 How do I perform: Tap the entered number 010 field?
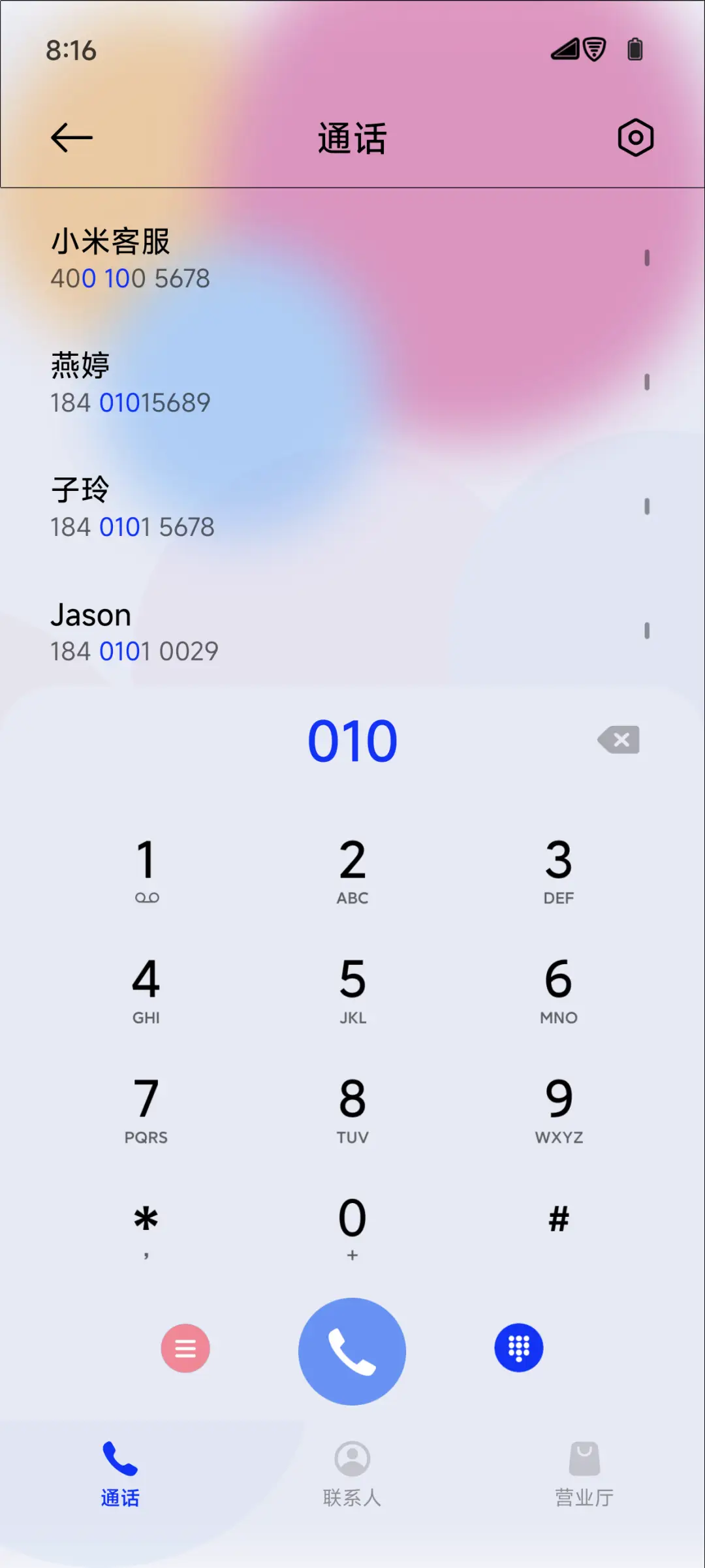point(352,739)
